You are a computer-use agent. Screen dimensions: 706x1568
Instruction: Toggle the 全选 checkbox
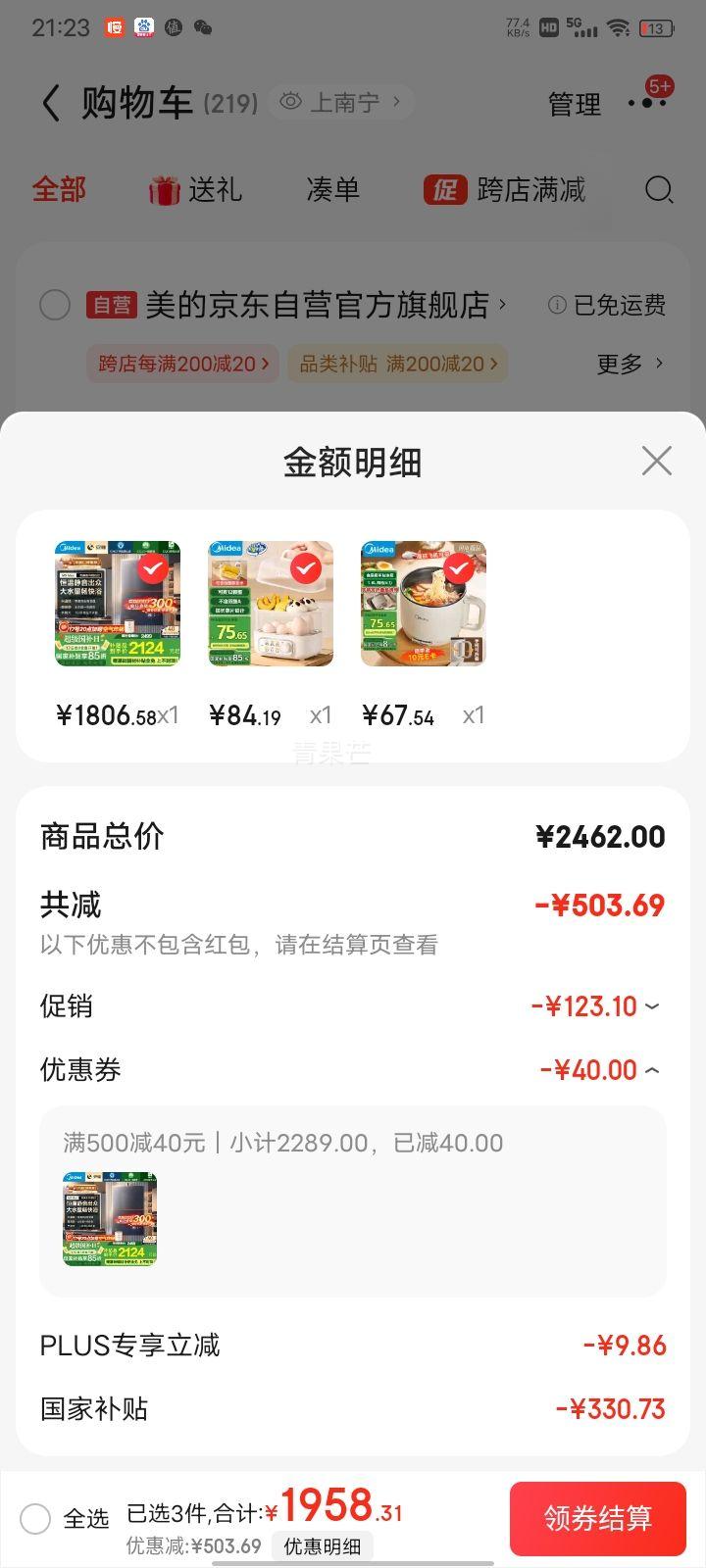tap(36, 1519)
